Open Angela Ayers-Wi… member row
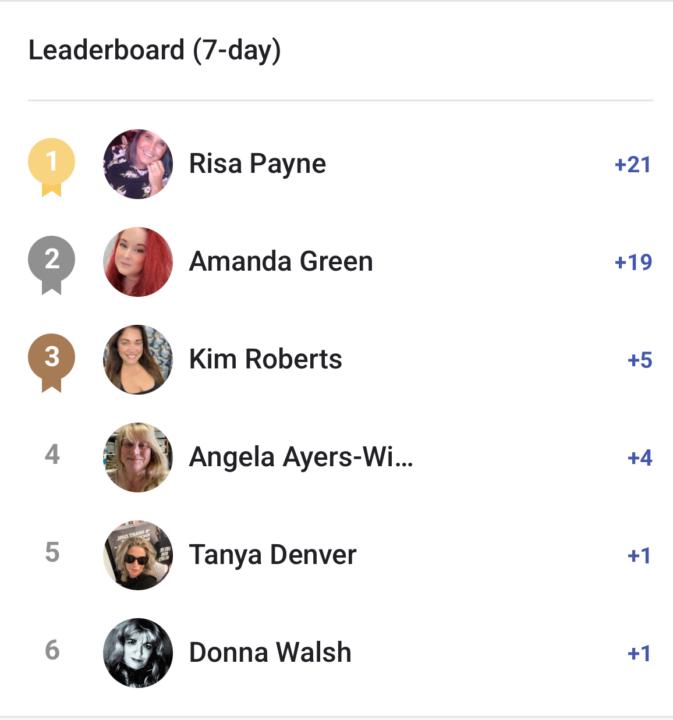The image size is (673, 720). (300, 458)
